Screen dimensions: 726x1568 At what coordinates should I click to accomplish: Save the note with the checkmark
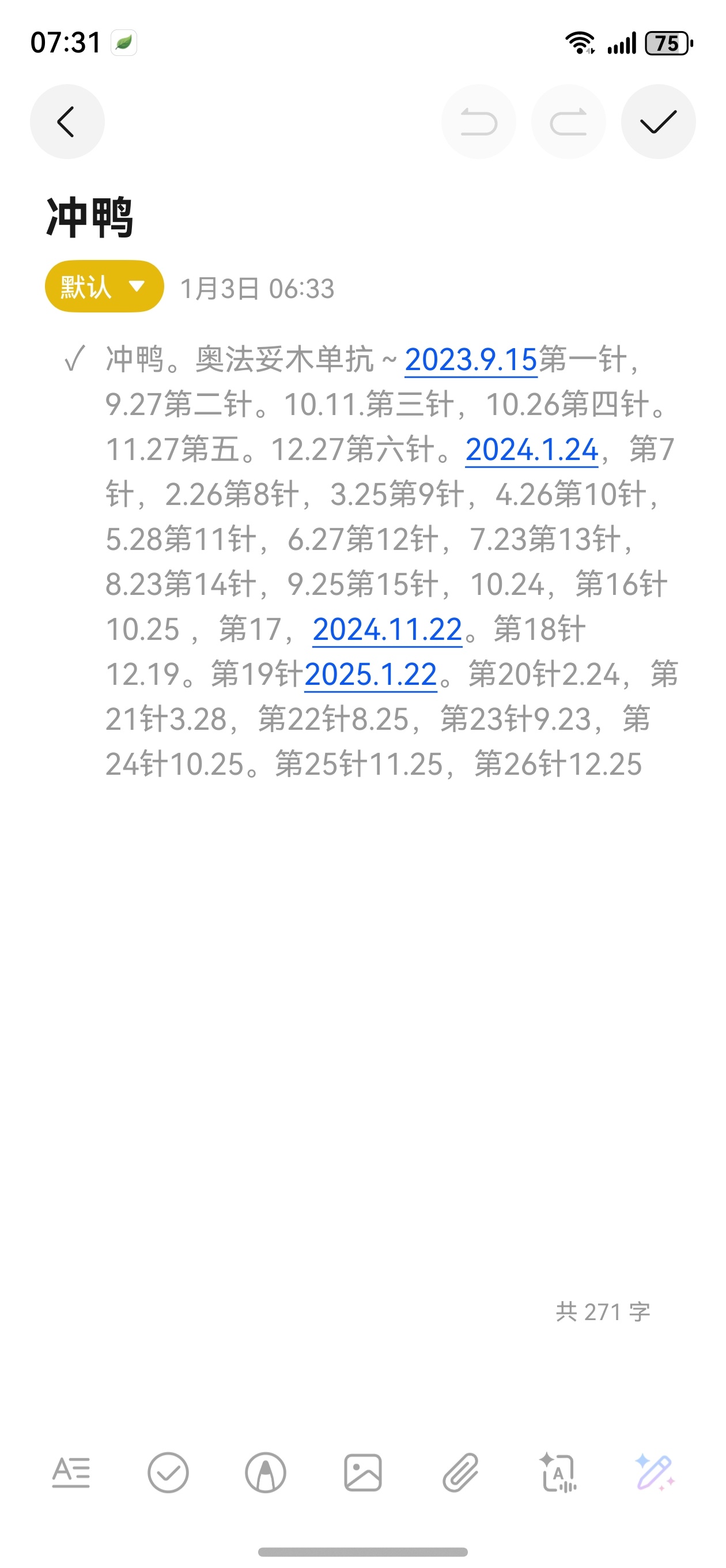pyautogui.click(x=658, y=122)
